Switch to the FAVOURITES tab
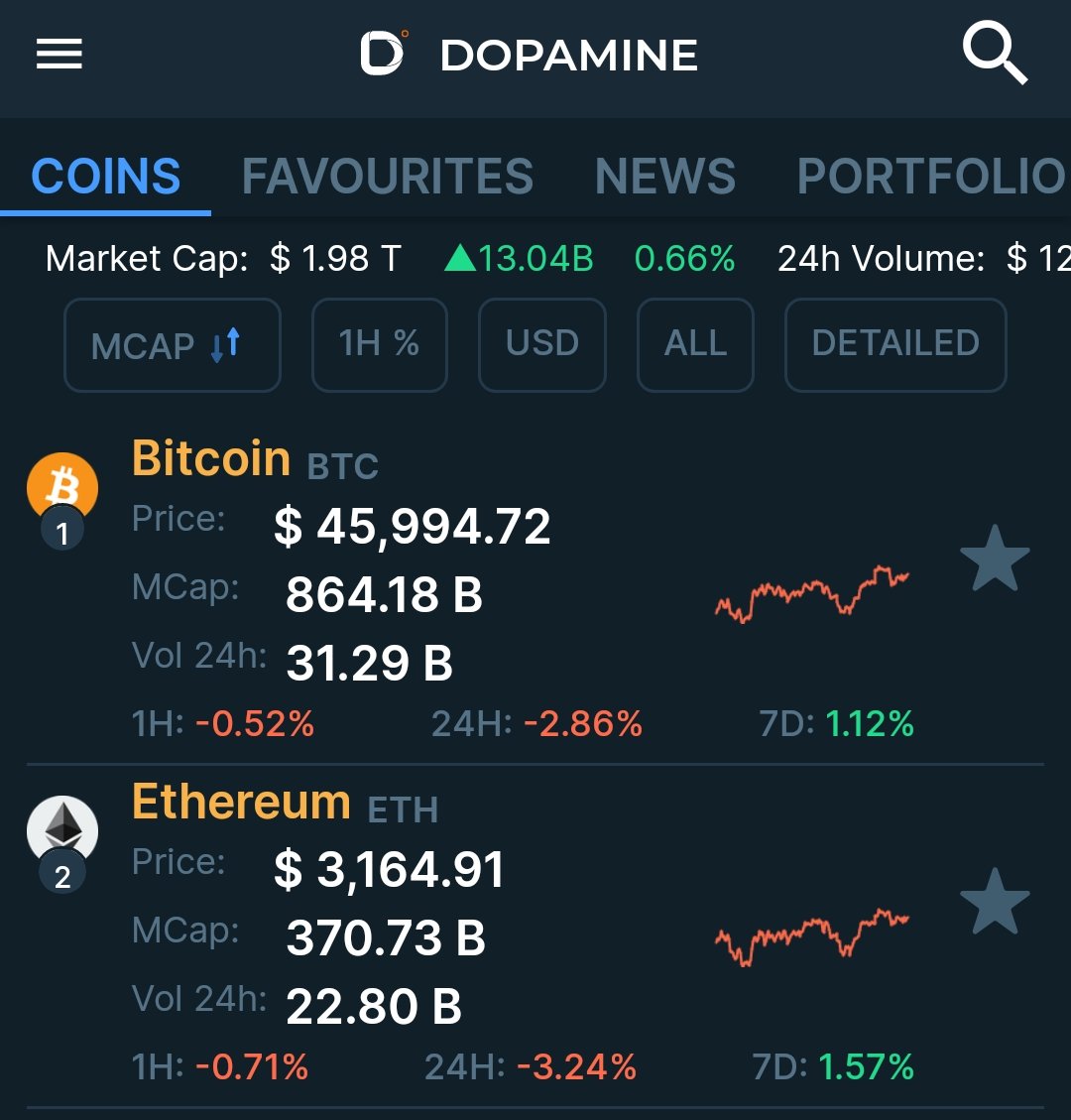The width and height of the screenshot is (1071, 1120). coord(388,176)
